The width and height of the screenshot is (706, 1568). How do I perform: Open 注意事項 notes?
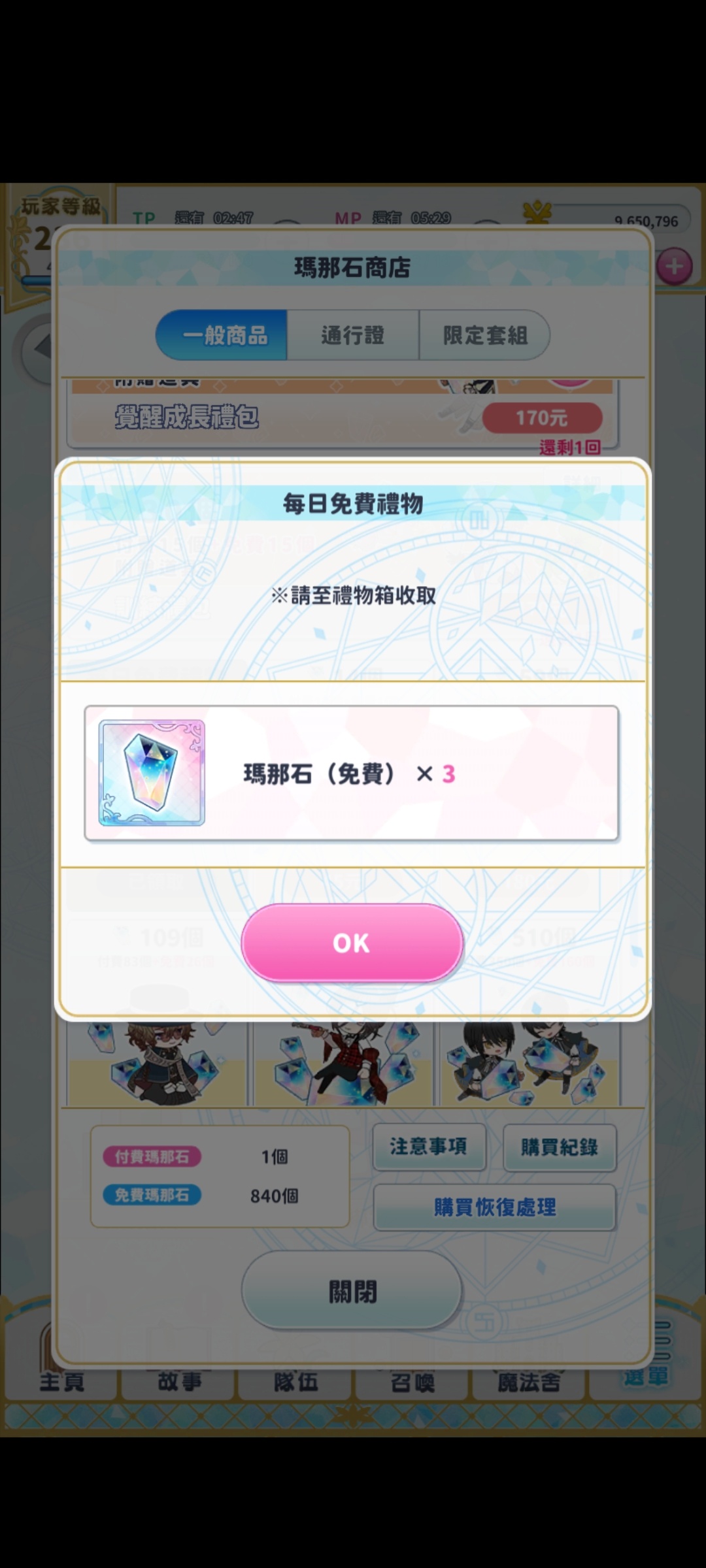click(x=429, y=1147)
